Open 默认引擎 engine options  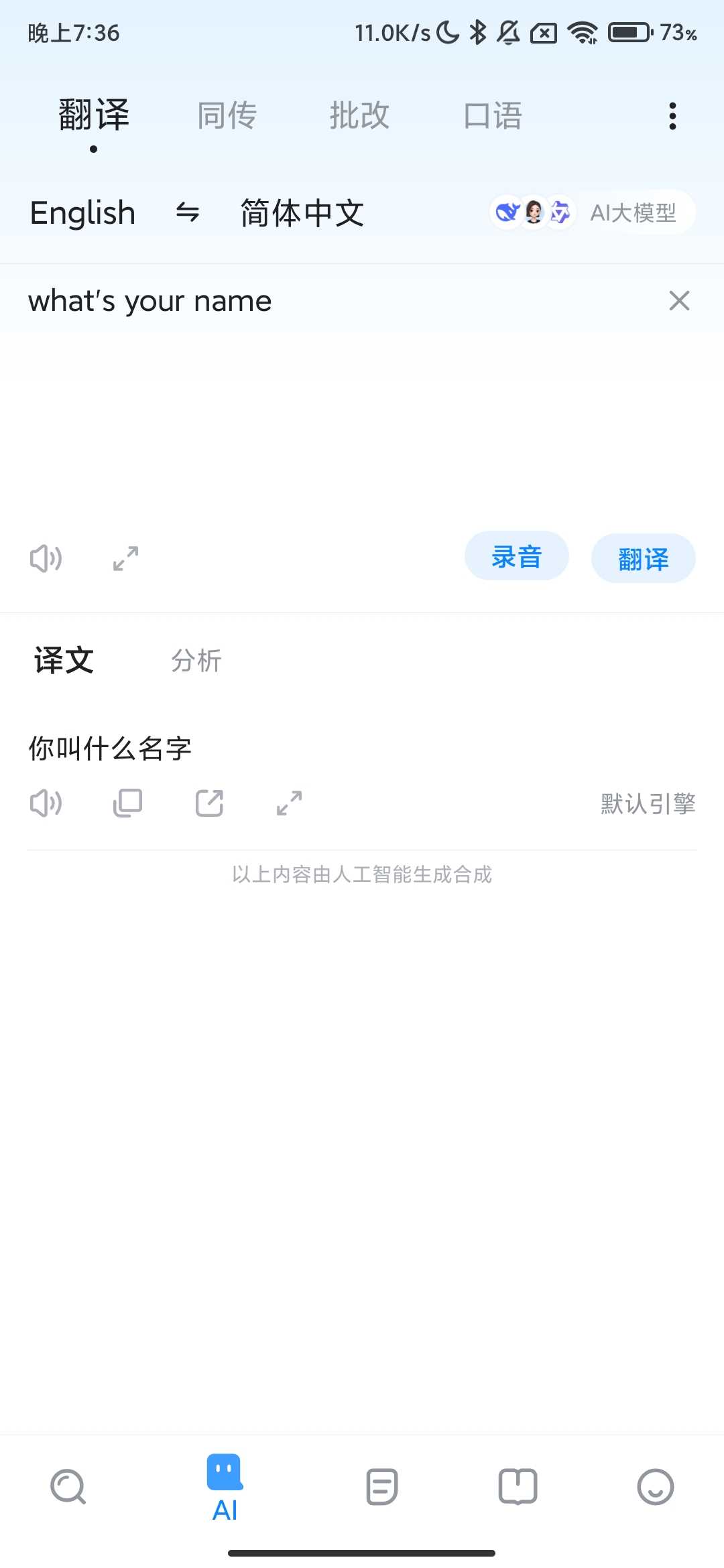(x=648, y=803)
